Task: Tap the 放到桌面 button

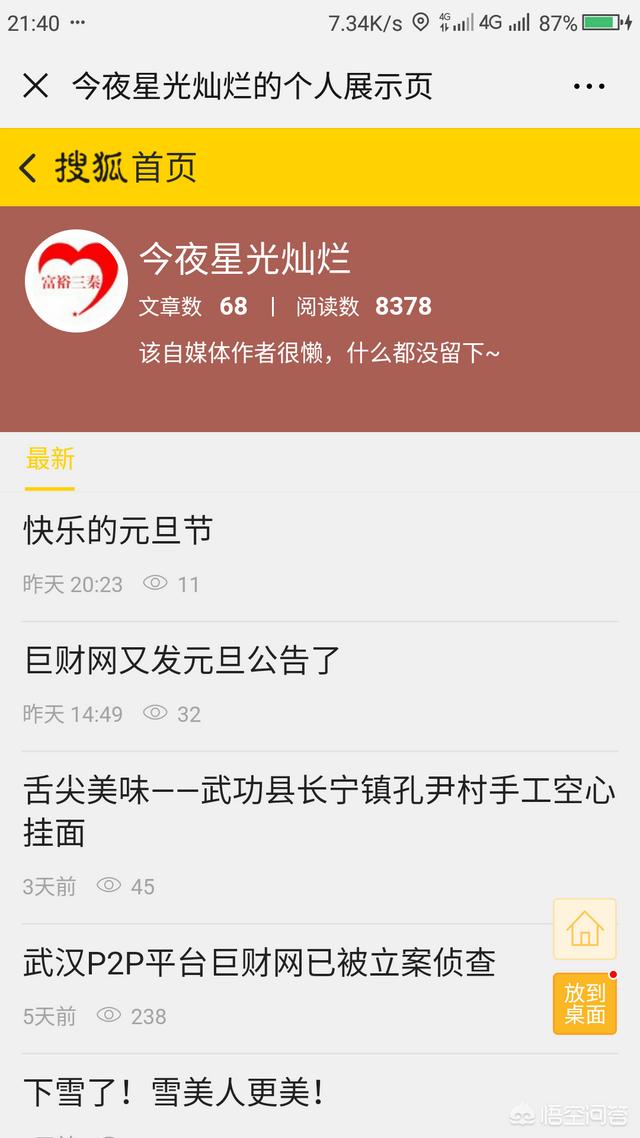Action: (585, 1003)
